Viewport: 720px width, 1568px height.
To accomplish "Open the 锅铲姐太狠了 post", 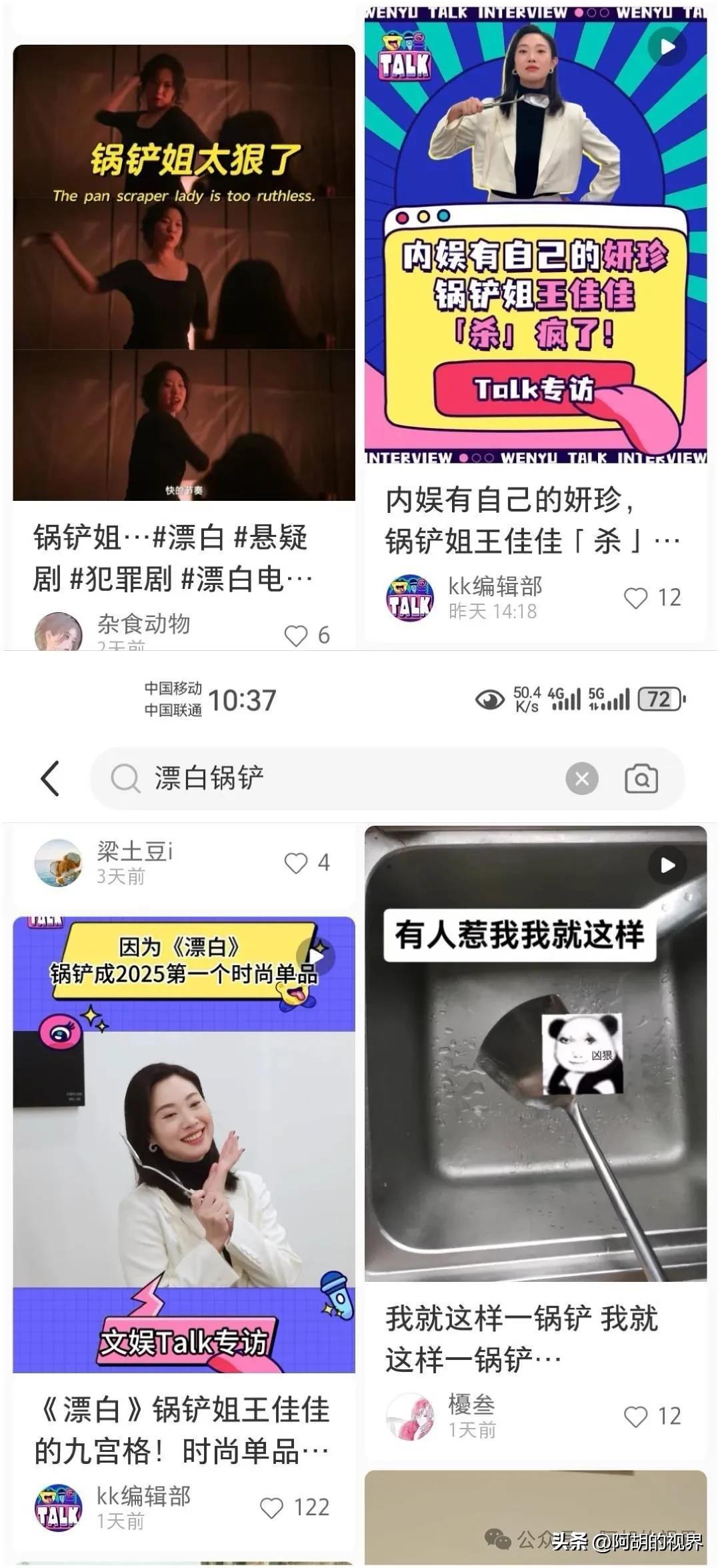I will (x=184, y=273).
